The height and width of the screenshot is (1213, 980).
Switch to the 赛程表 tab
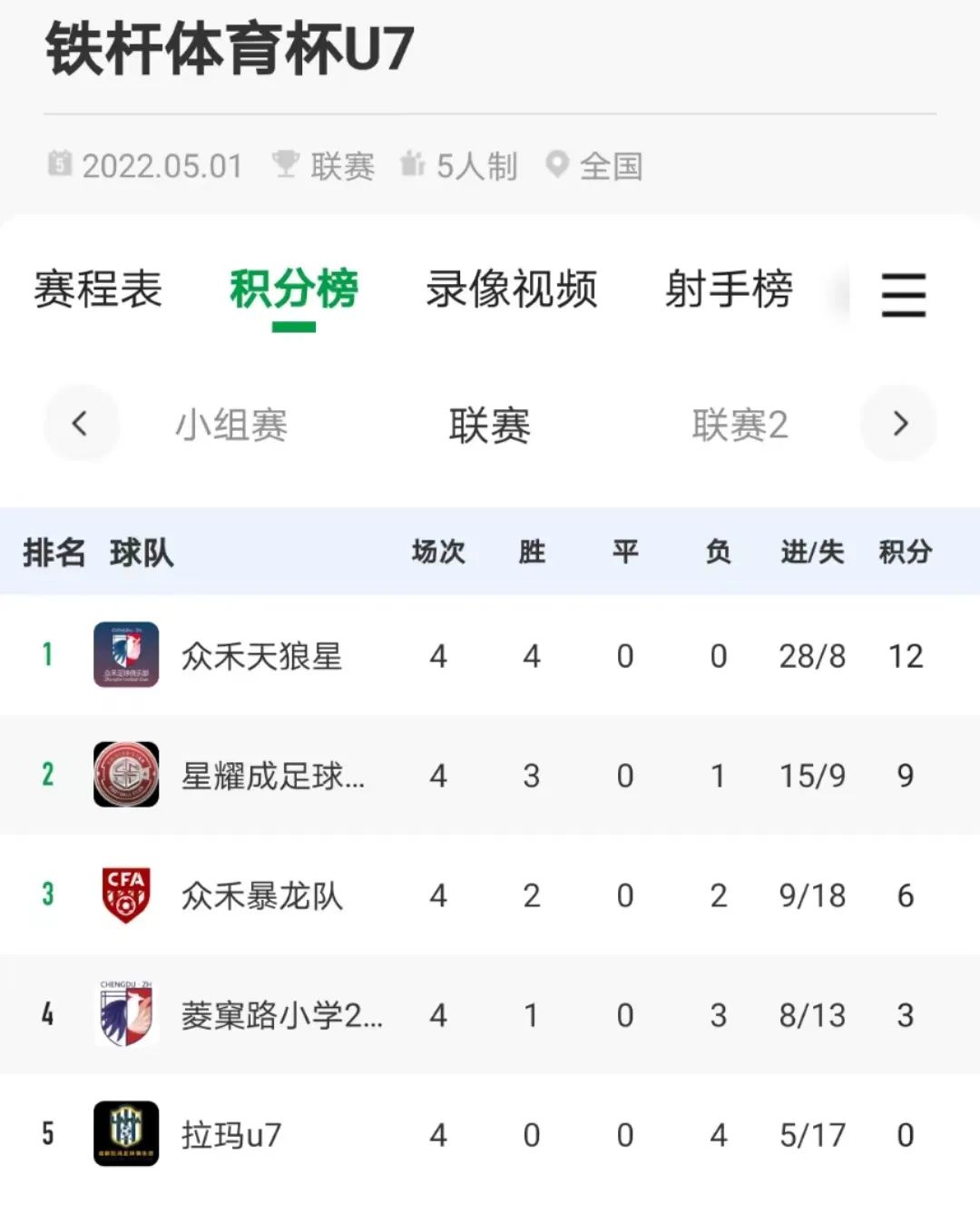[x=97, y=290]
